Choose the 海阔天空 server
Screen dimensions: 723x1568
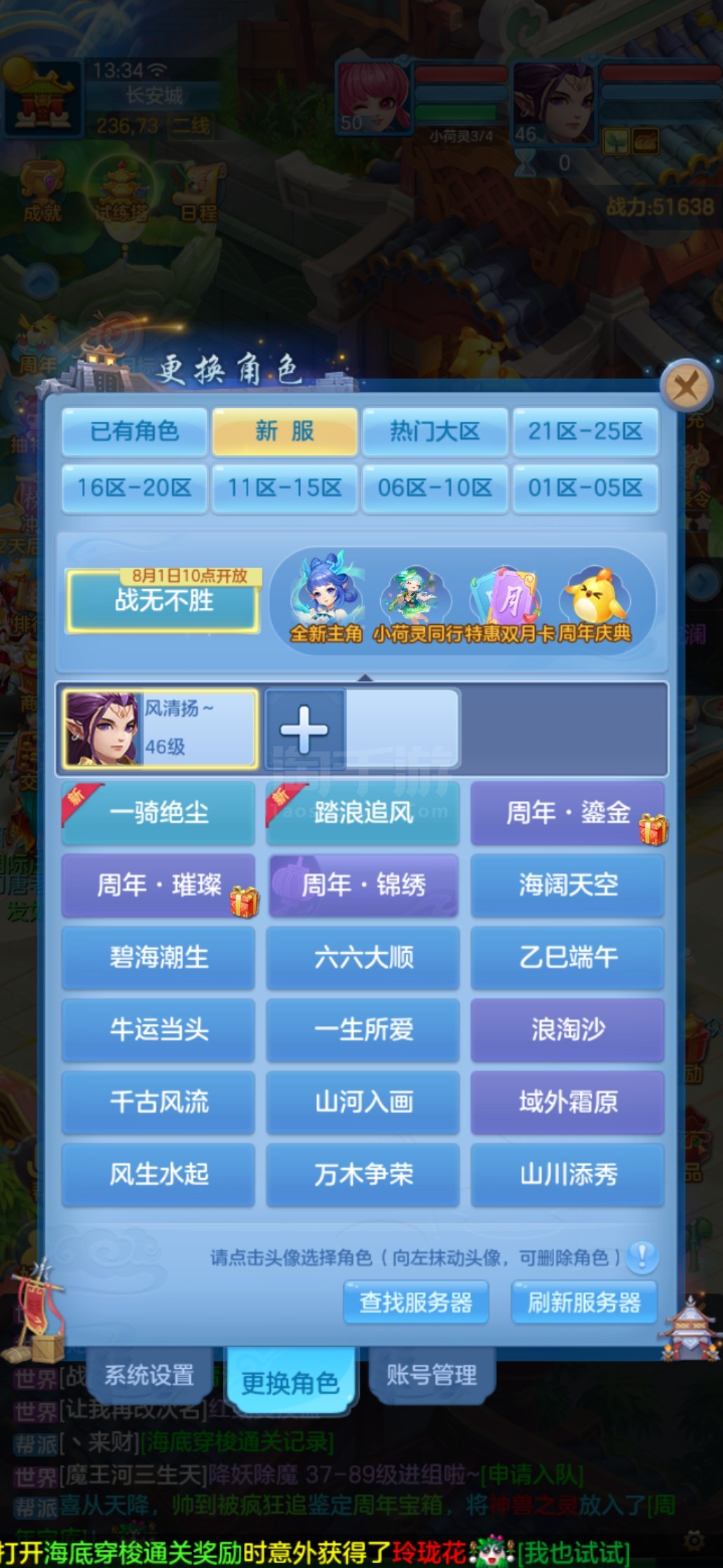[x=567, y=885]
